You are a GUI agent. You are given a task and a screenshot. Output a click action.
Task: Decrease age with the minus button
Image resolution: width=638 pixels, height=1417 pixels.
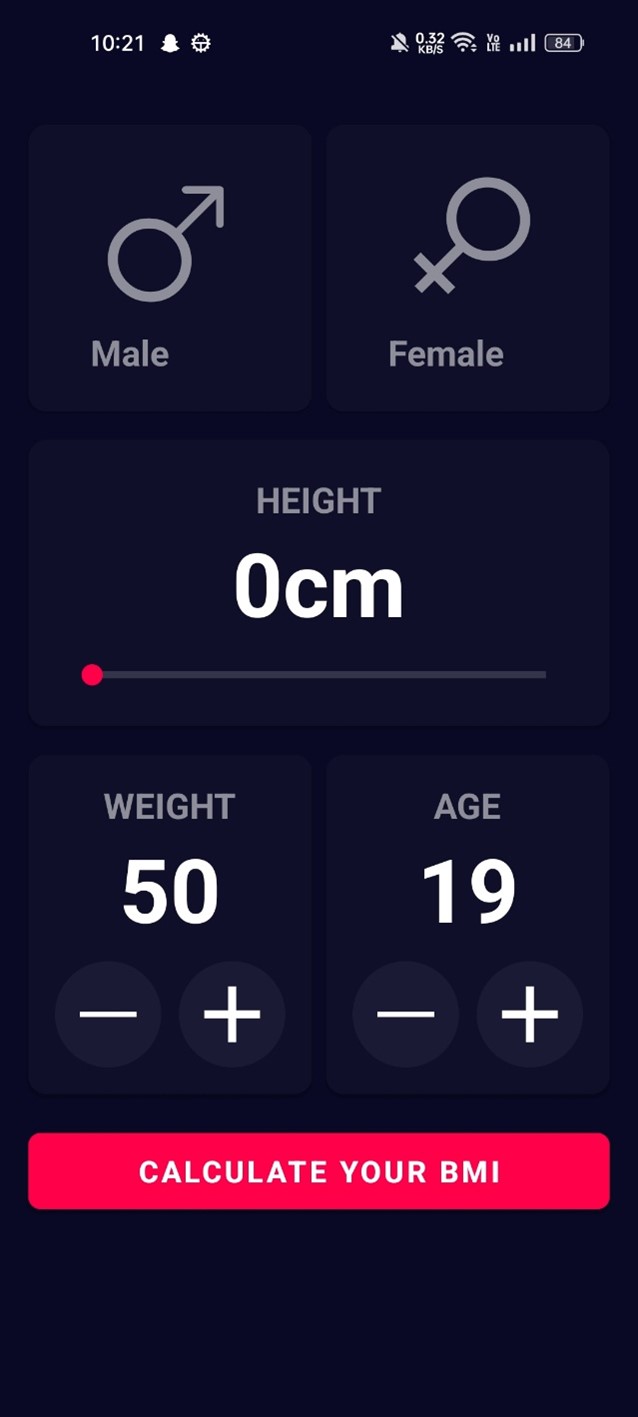pos(406,1014)
